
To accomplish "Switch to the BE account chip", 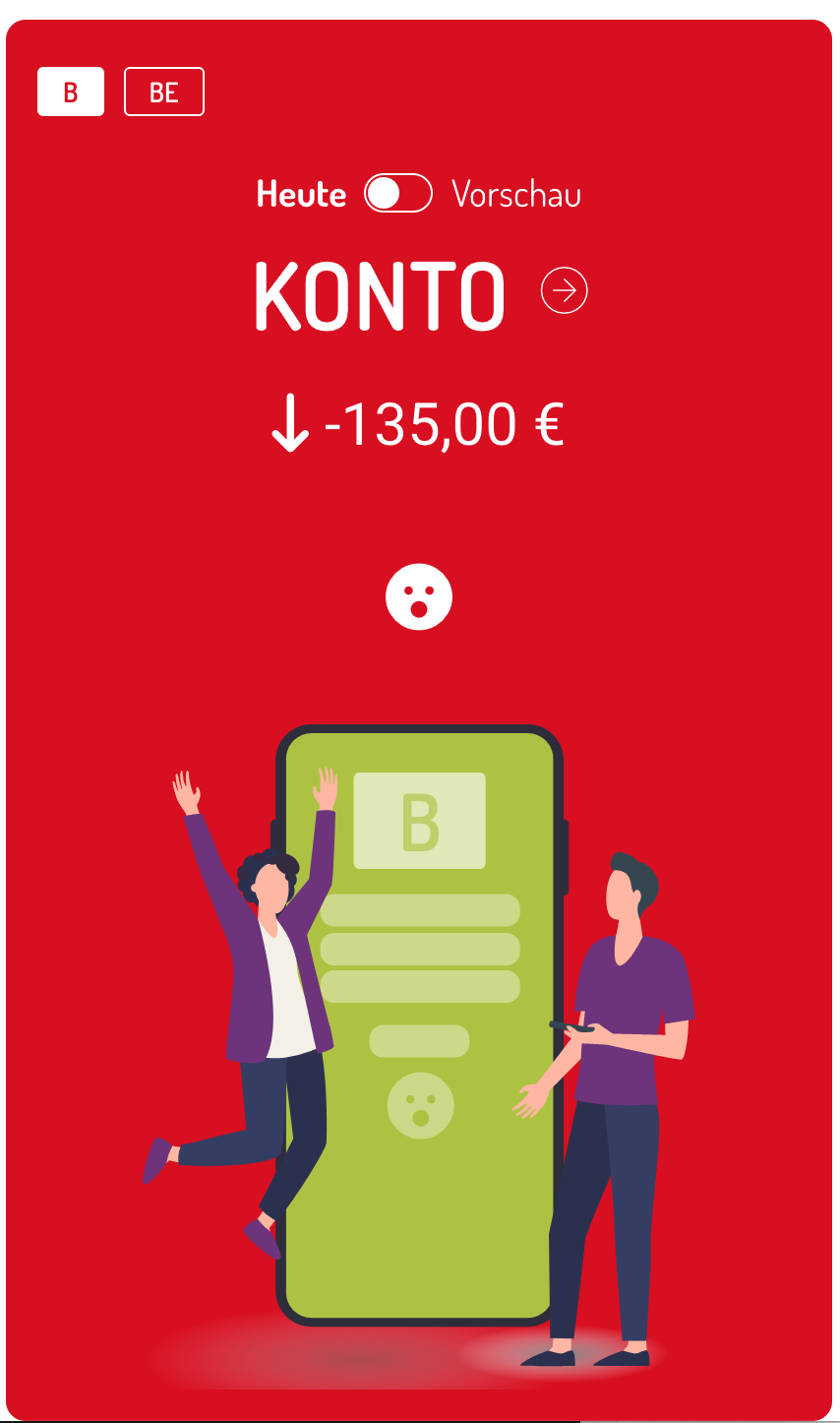I will click(164, 92).
